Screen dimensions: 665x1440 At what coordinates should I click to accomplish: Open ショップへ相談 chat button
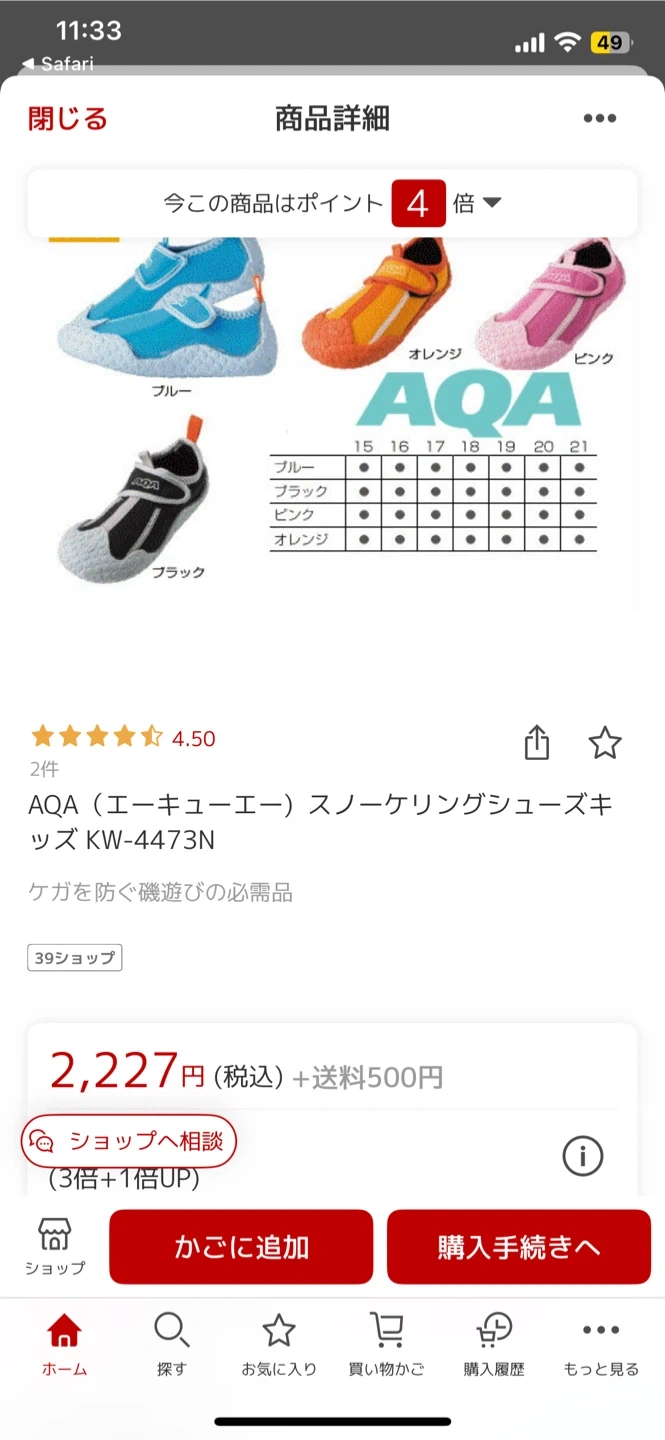[129, 1141]
